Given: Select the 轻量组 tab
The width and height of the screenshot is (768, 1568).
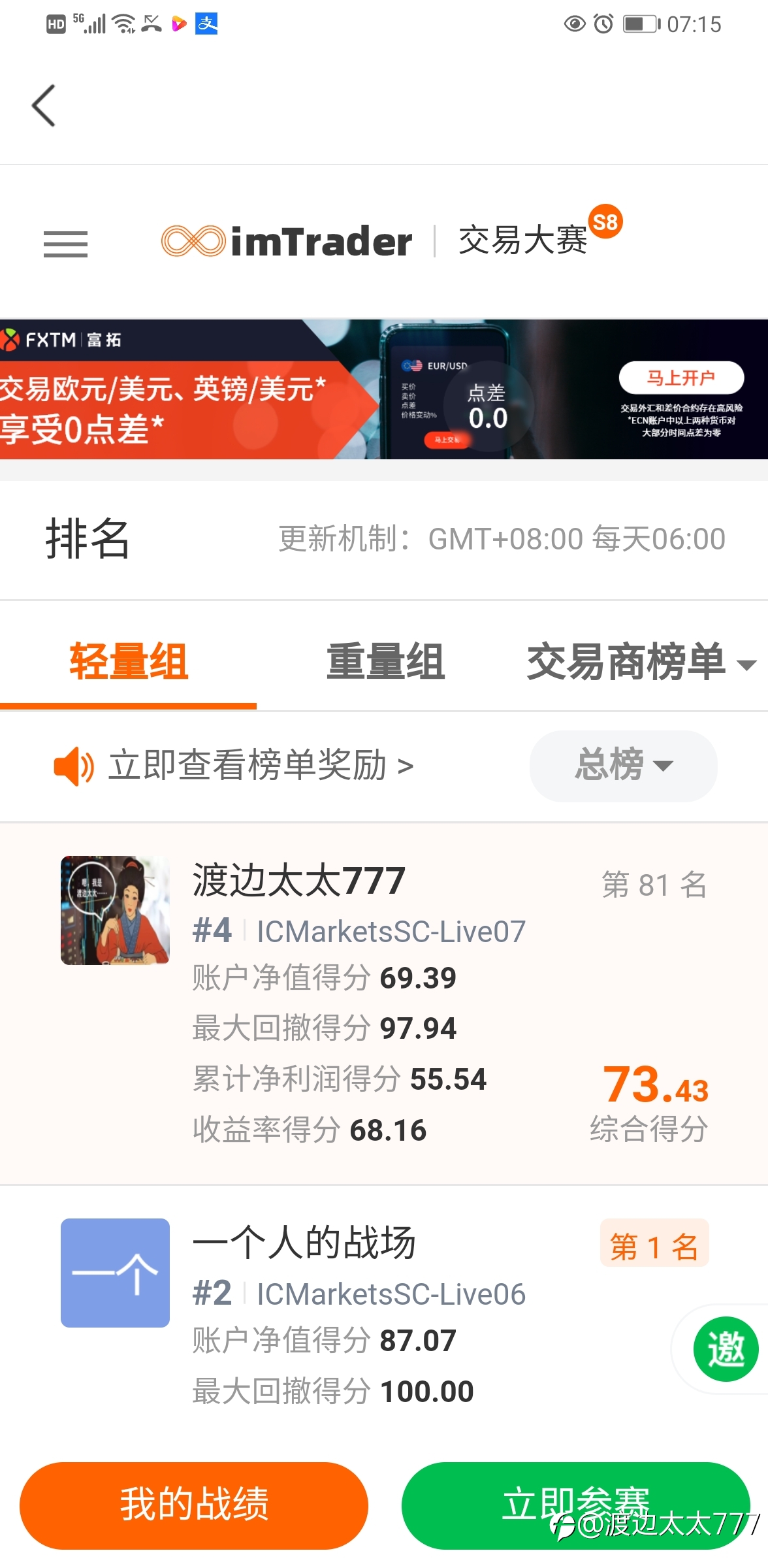Looking at the screenshot, I should point(129,661).
